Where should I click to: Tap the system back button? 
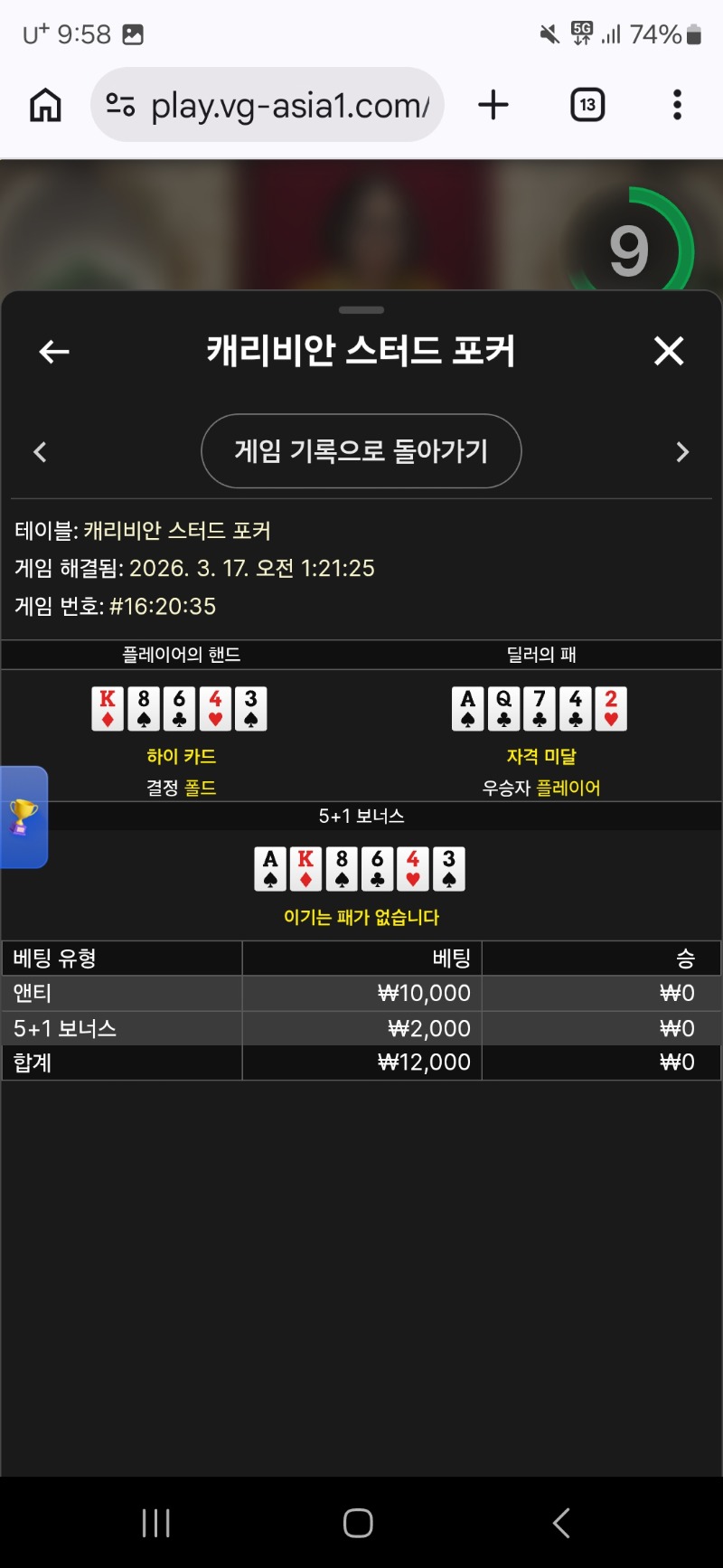[x=561, y=1523]
